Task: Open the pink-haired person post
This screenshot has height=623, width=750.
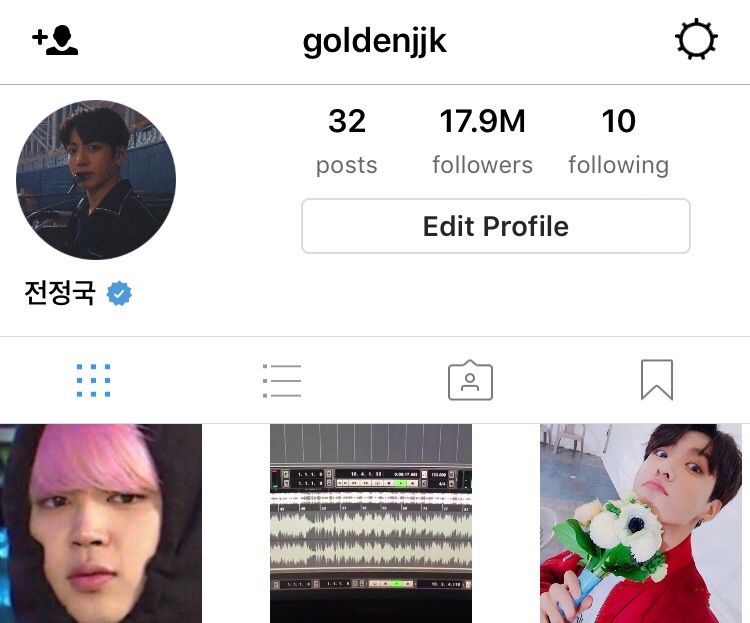Action: point(101,523)
